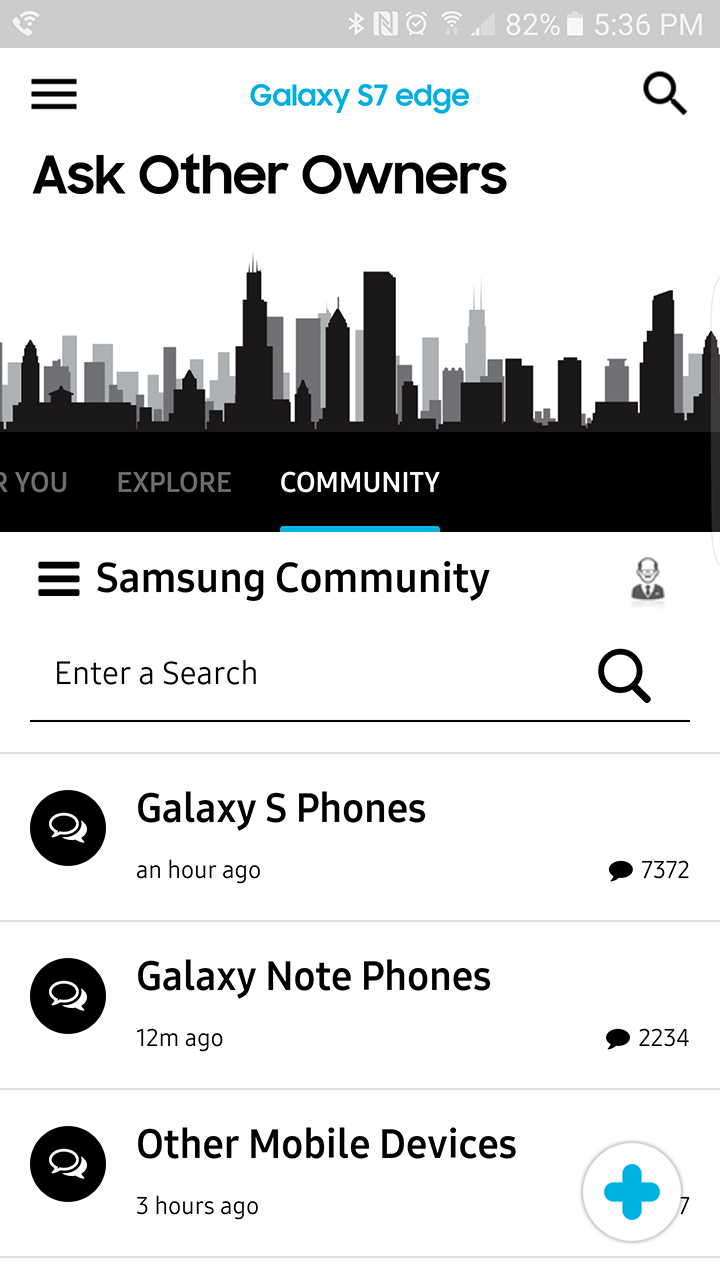
Task: Switch to the Explore tab
Action: [x=174, y=483]
